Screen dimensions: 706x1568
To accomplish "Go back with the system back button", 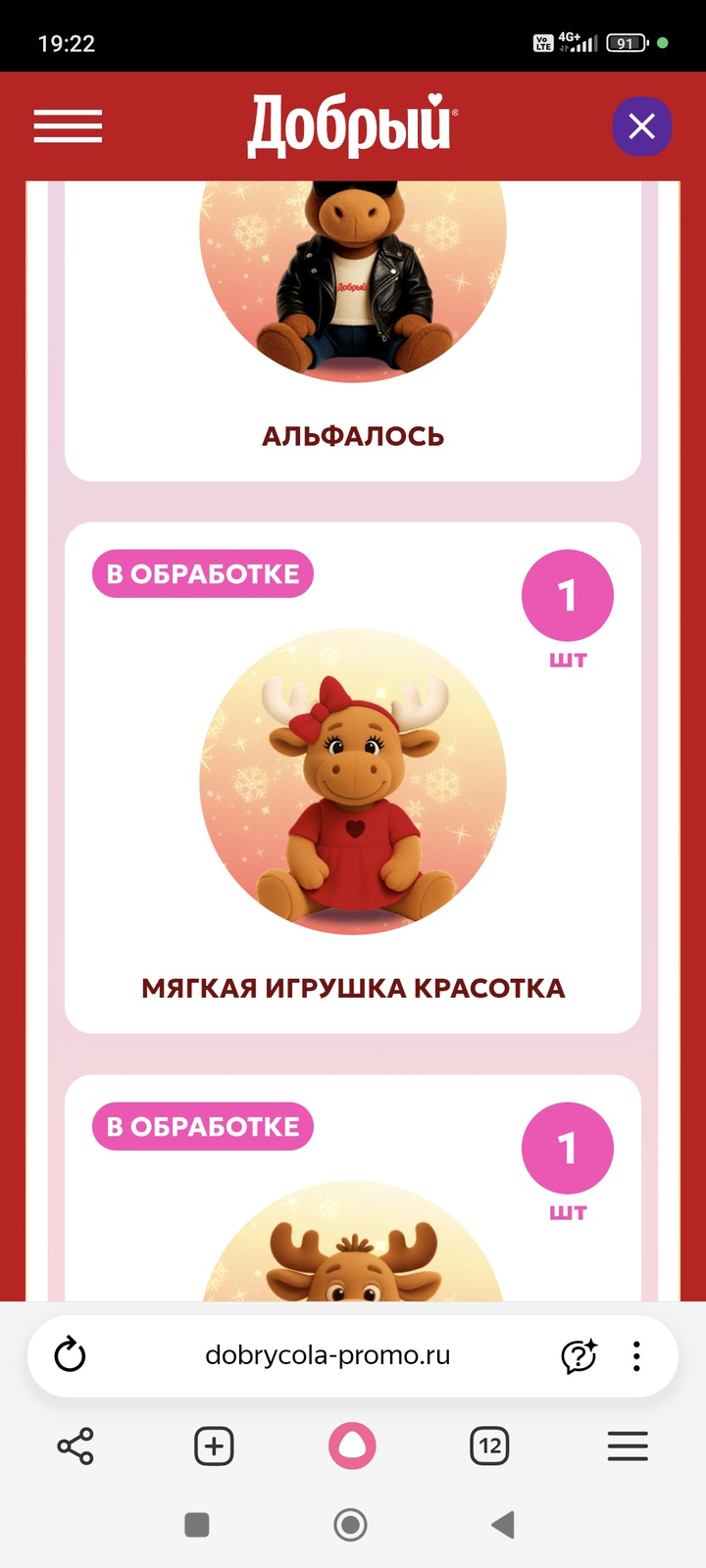I will (x=503, y=1525).
